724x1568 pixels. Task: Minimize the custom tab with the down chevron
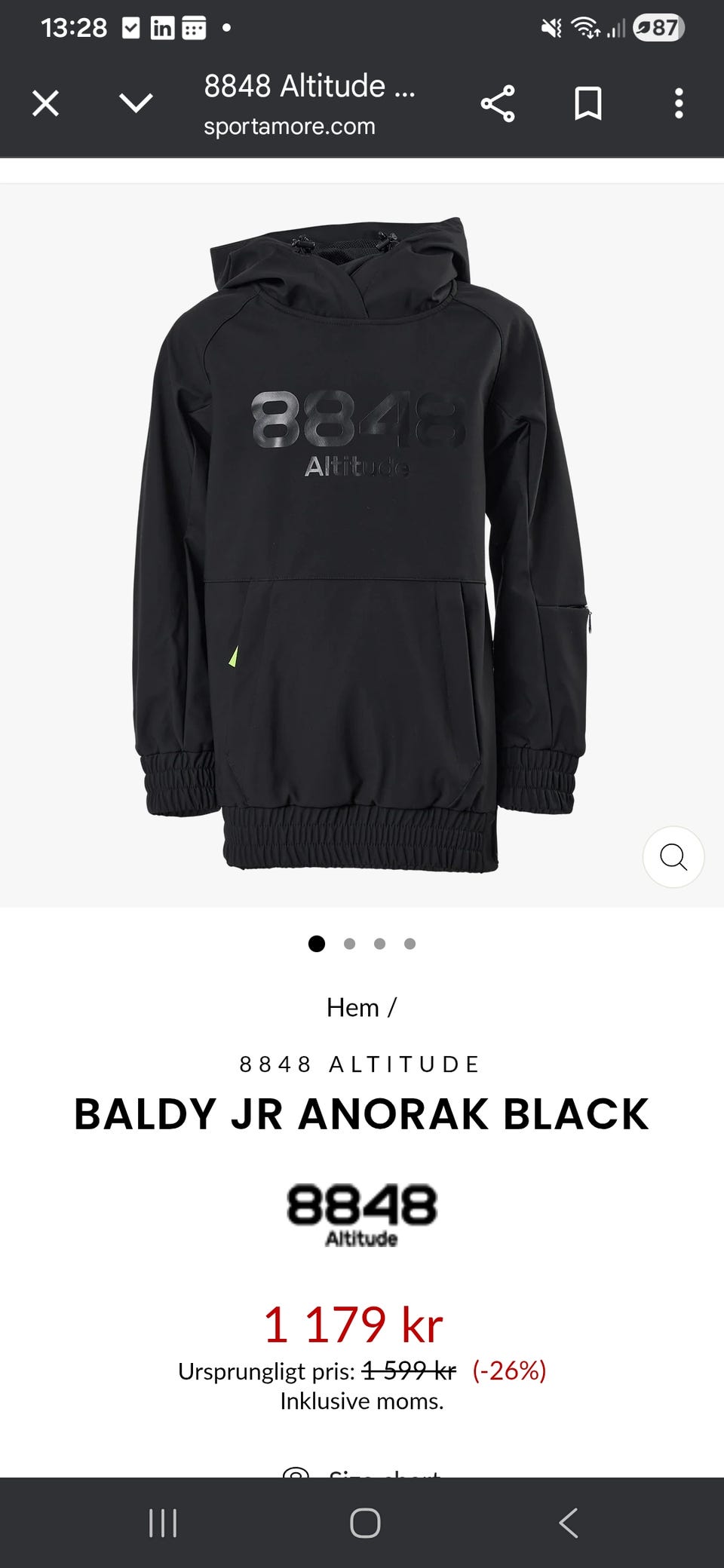pyautogui.click(x=137, y=103)
